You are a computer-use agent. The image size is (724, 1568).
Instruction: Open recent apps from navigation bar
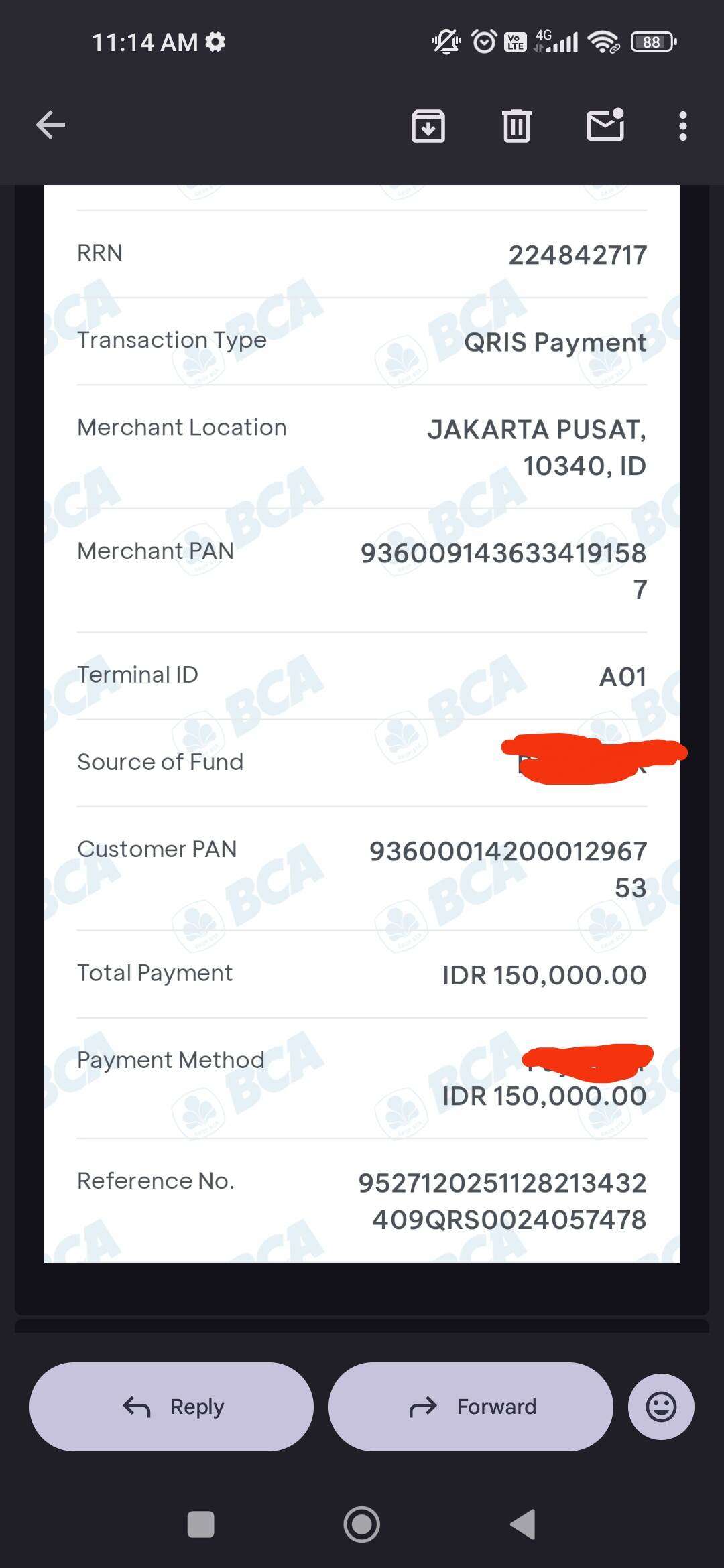200,1524
